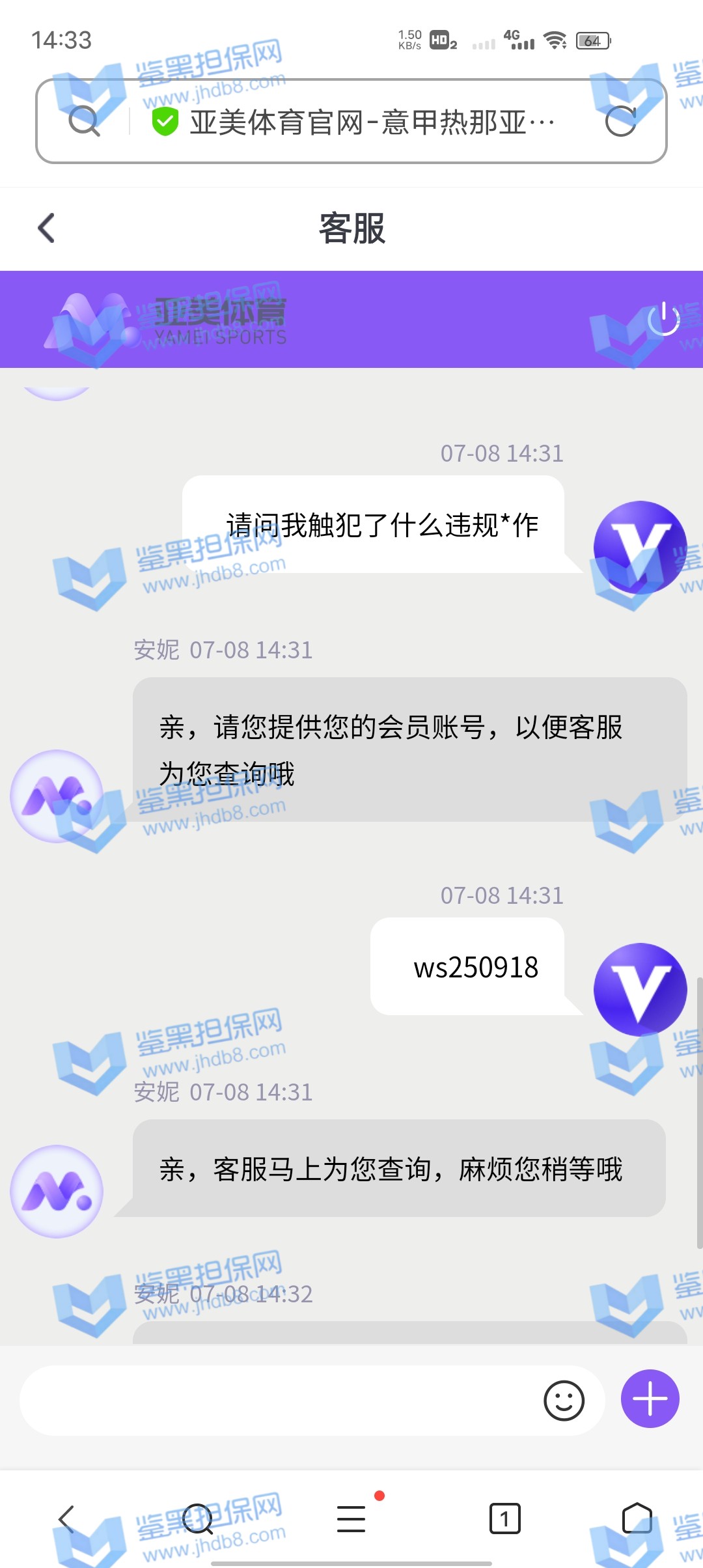Open the emoji picker

[564, 1401]
